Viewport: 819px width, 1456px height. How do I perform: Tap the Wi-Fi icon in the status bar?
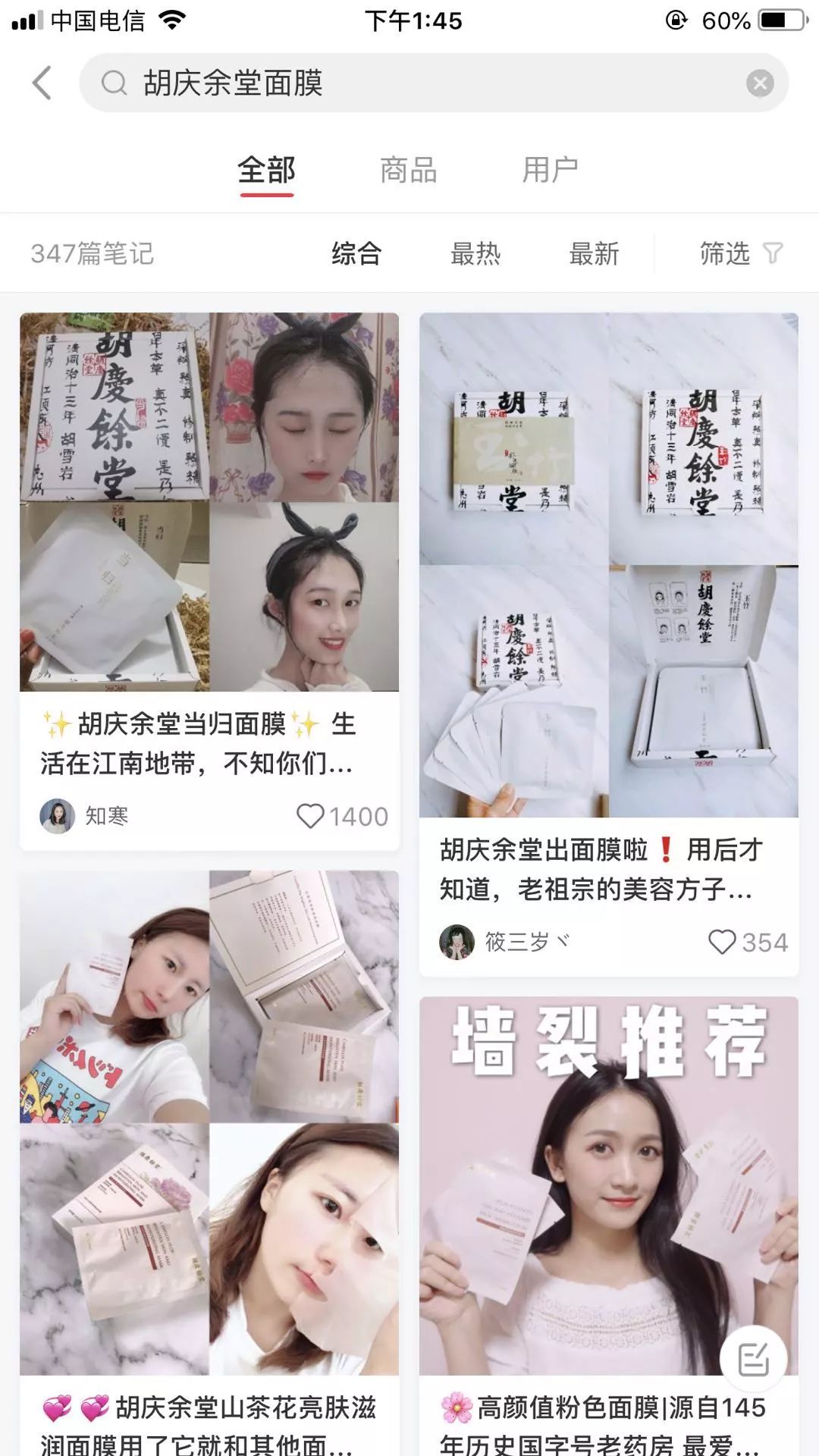pyautogui.click(x=171, y=20)
